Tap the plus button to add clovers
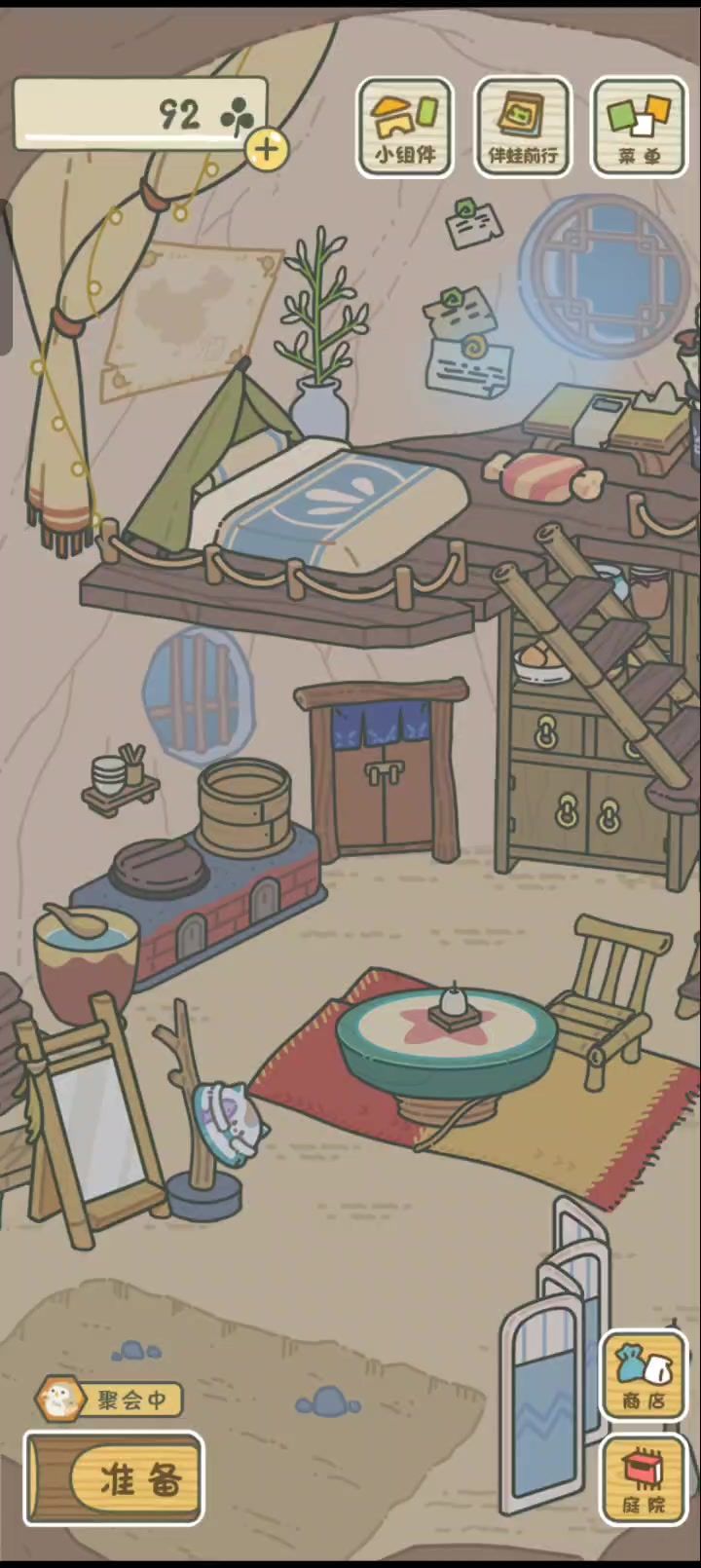 (x=266, y=150)
